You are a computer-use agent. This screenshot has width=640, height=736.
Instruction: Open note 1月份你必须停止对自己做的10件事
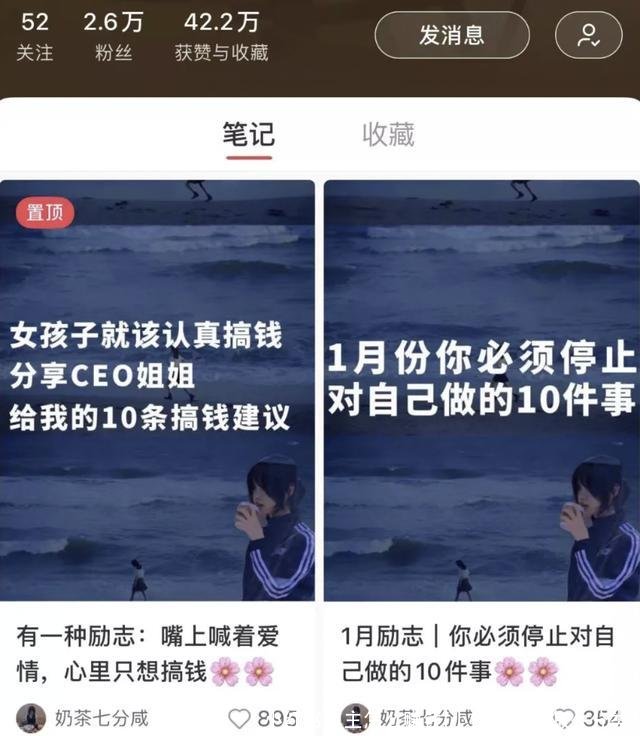click(482, 390)
